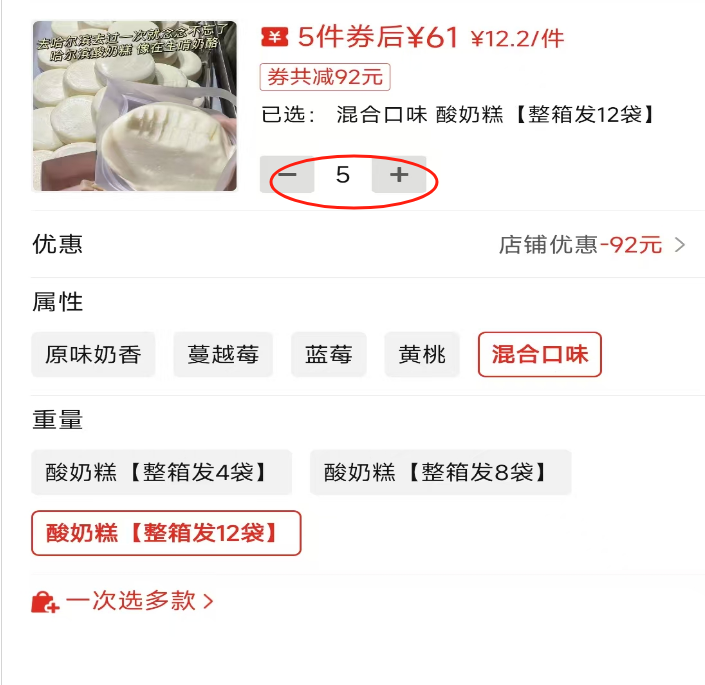The height and width of the screenshot is (685, 705).
Task: Select 黄桃 flavor
Action: click(x=422, y=355)
